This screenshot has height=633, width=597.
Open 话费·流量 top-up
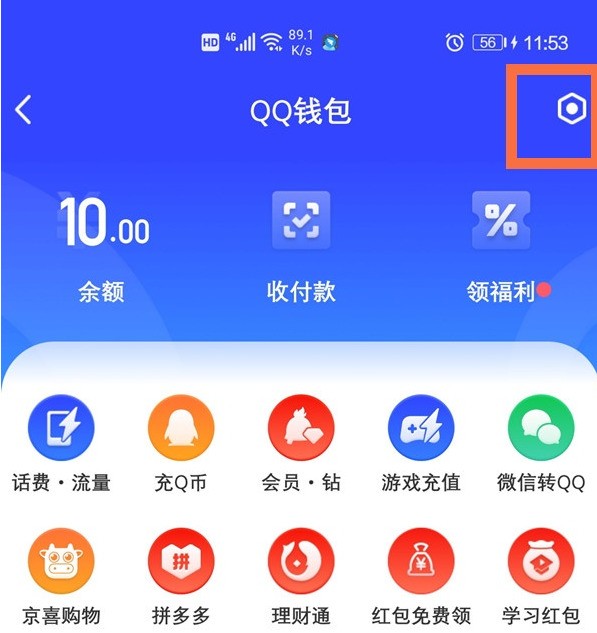point(61,444)
